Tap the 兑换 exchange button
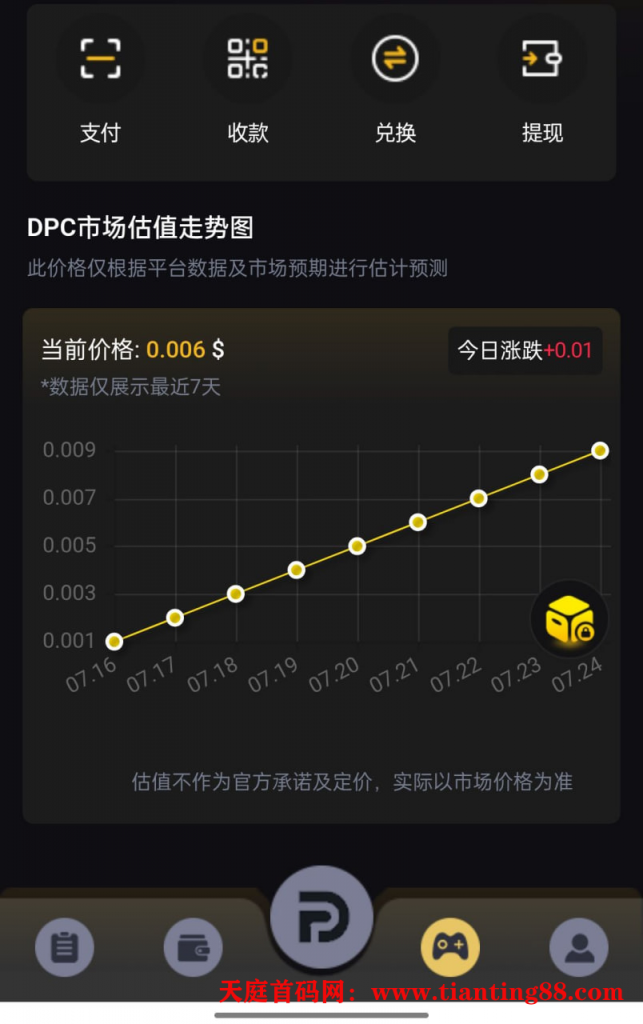 coord(395,60)
